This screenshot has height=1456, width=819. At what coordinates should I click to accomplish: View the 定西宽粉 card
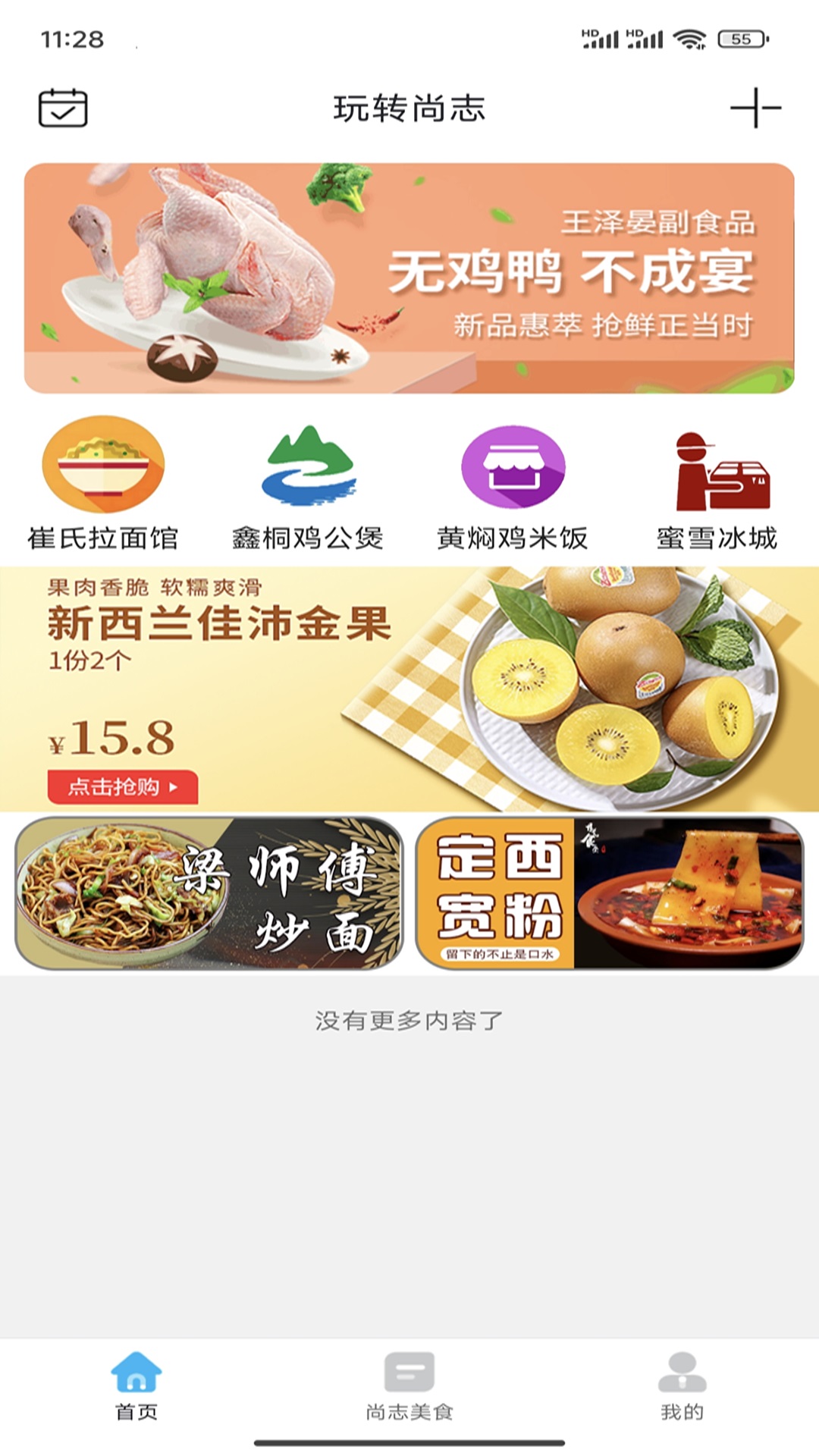pyautogui.click(x=610, y=893)
